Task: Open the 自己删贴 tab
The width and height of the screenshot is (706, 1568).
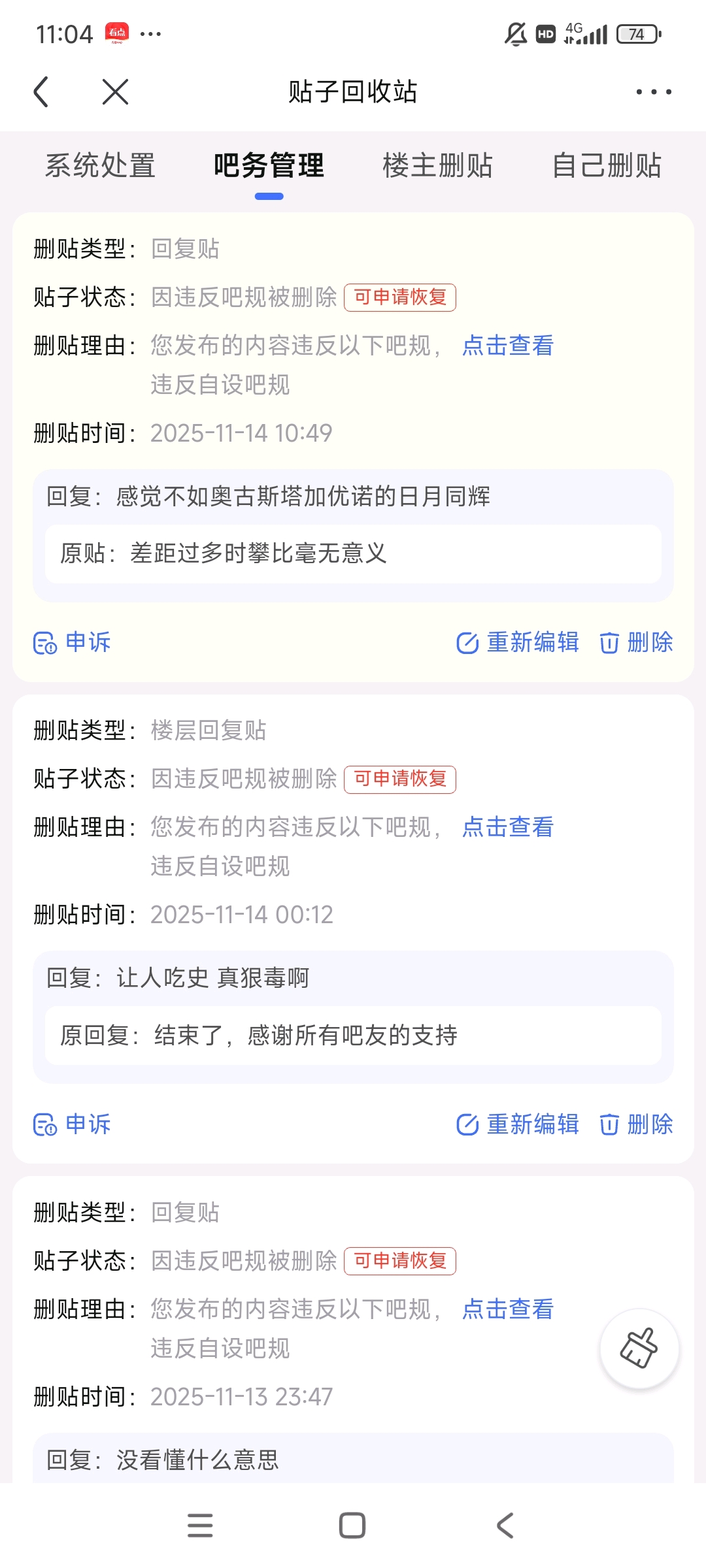Action: [607, 165]
